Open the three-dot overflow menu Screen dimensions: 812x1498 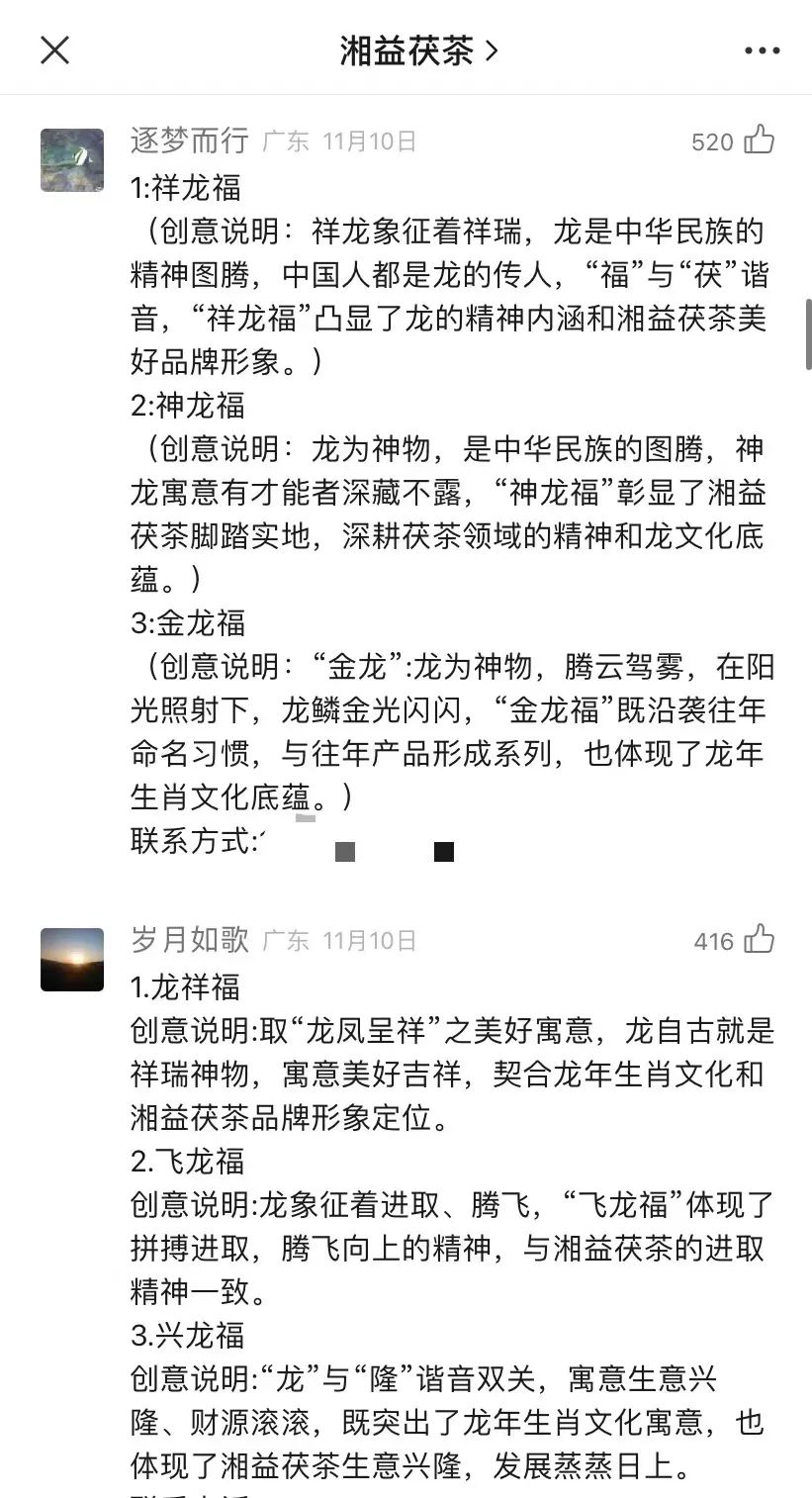(x=762, y=50)
